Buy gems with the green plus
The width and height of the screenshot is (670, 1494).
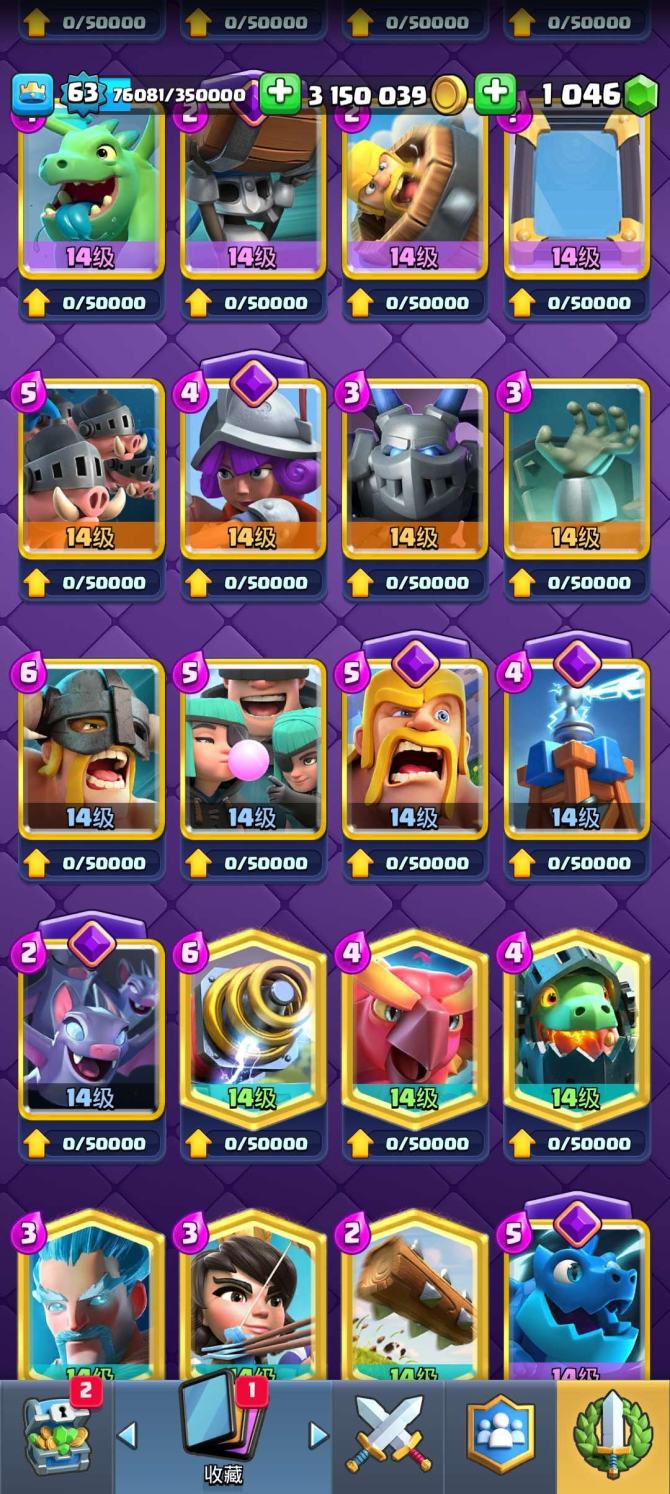pos(495,94)
